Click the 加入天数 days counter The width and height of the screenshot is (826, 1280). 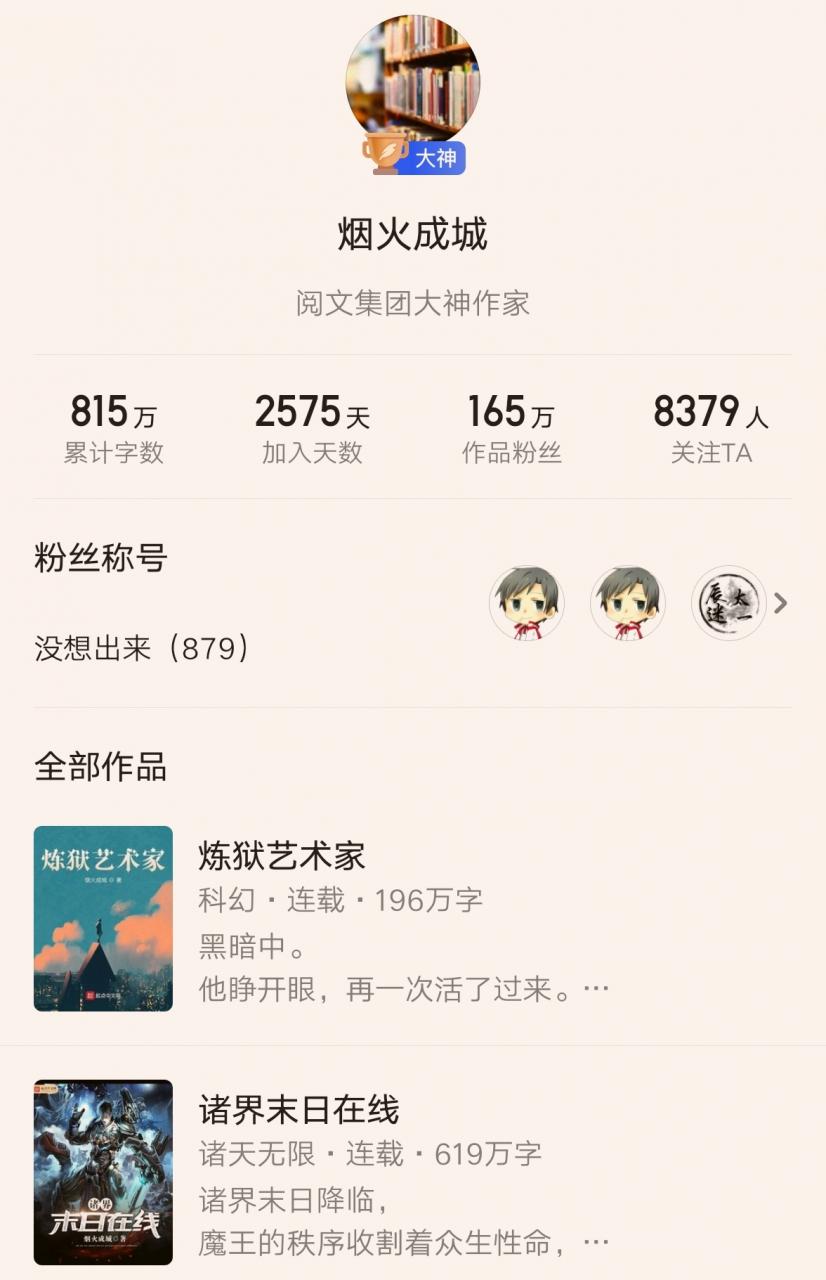(310, 420)
